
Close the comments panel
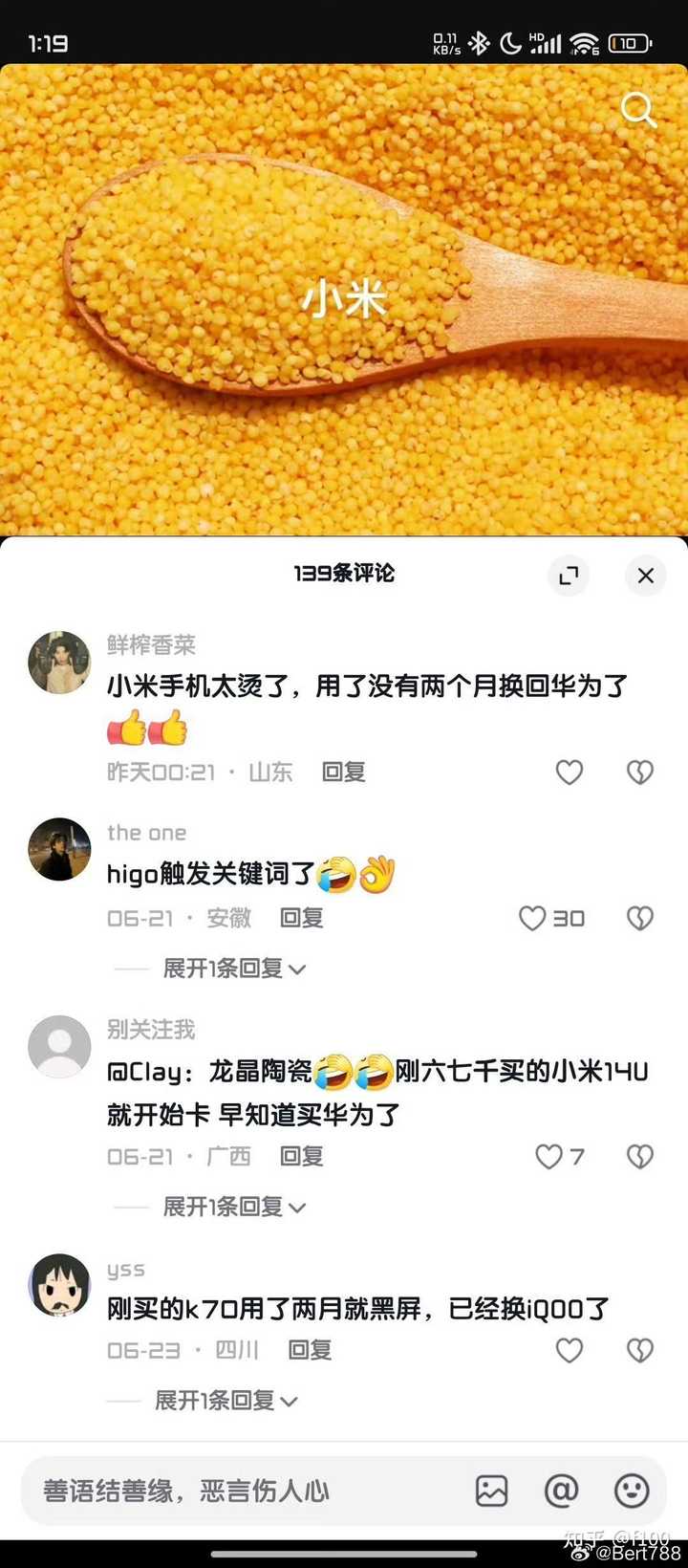[646, 575]
